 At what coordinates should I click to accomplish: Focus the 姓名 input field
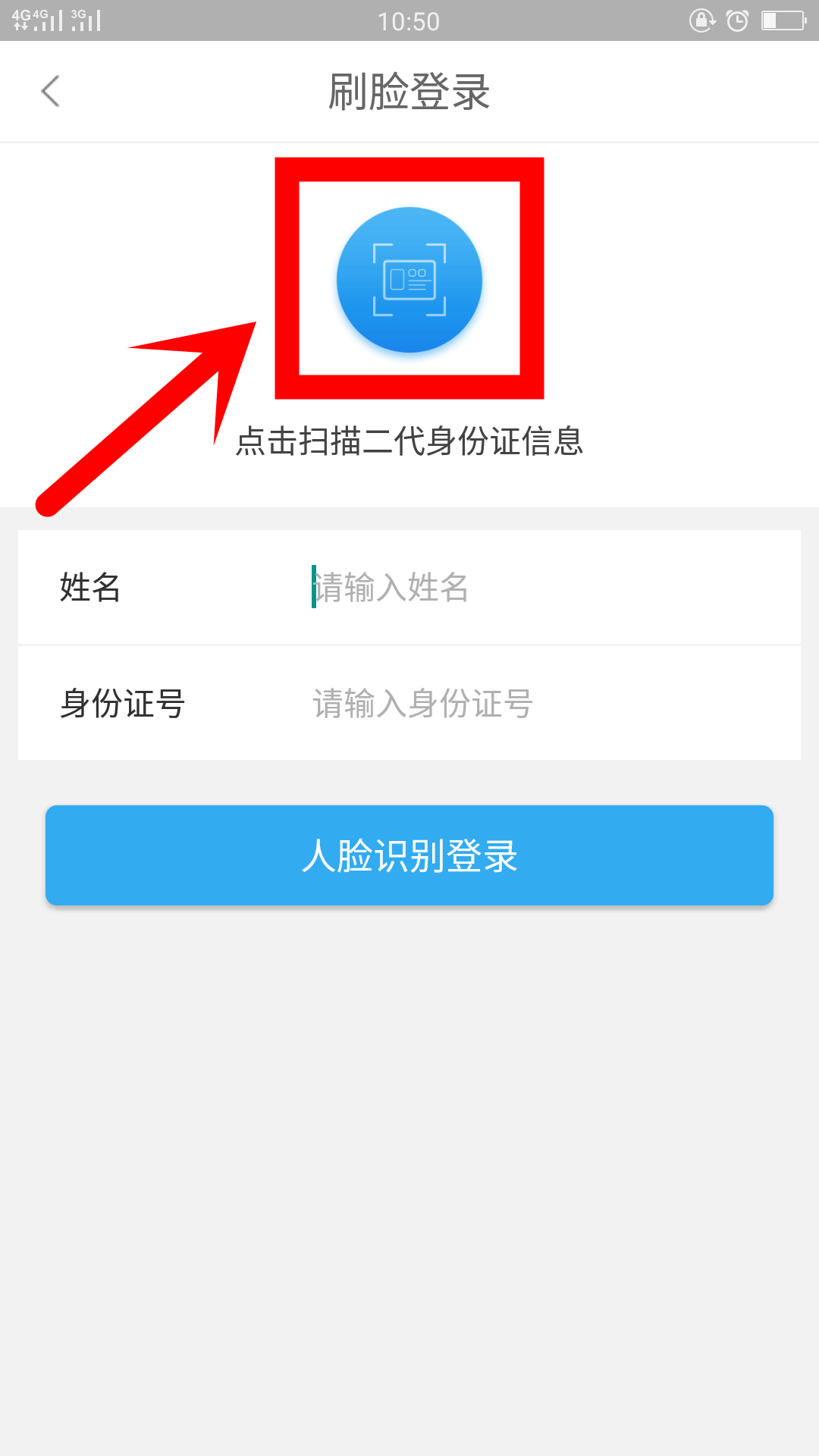click(x=531, y=588)
